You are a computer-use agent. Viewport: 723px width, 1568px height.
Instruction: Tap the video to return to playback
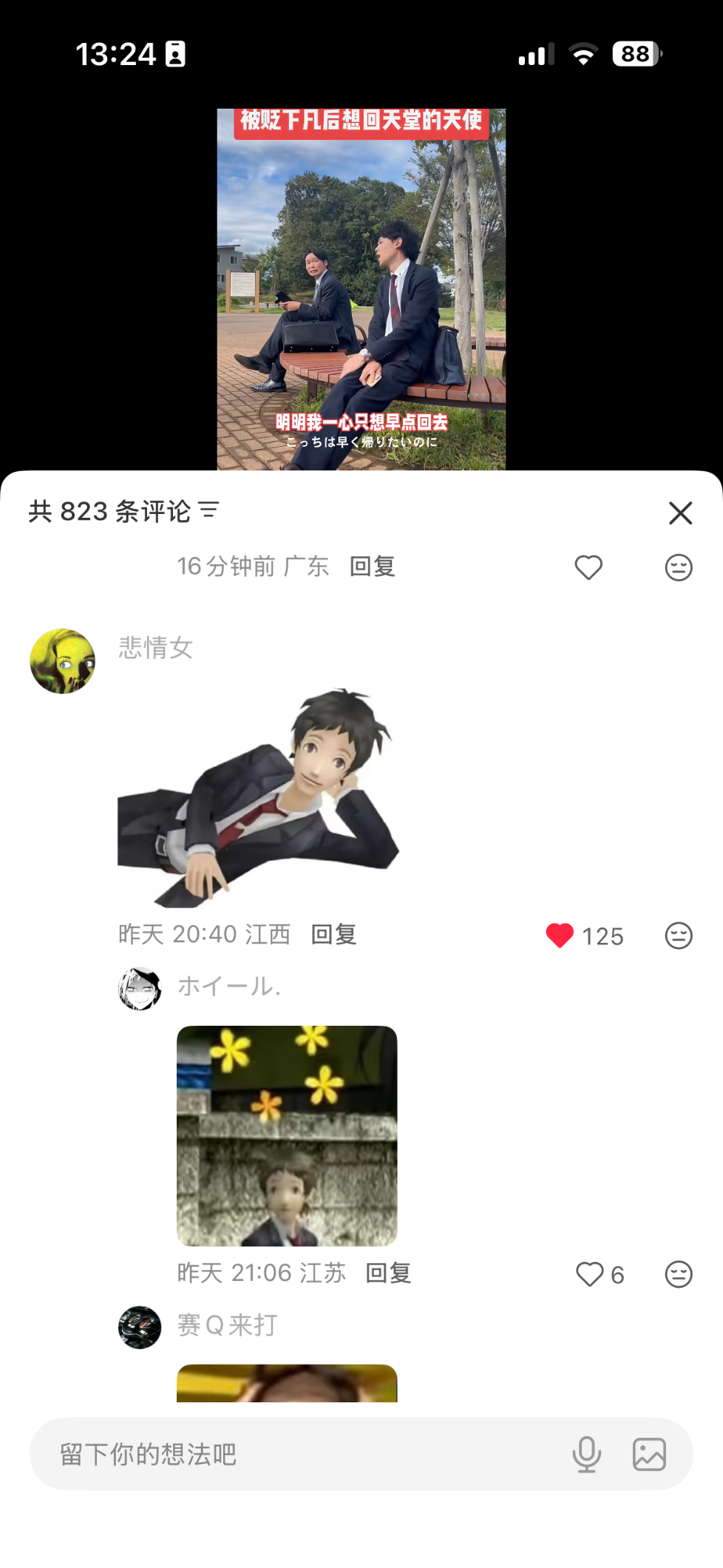point(361,288)
